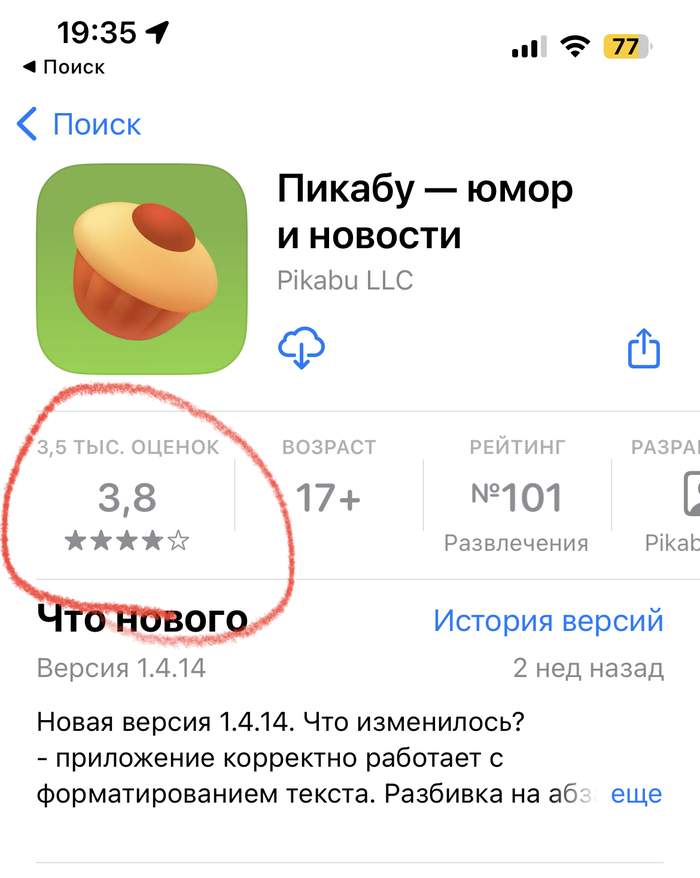This screenshot has width=700, height=878.
Task: Go back to Поиск results
Action: pyautogui.click(x=80, y=125)
